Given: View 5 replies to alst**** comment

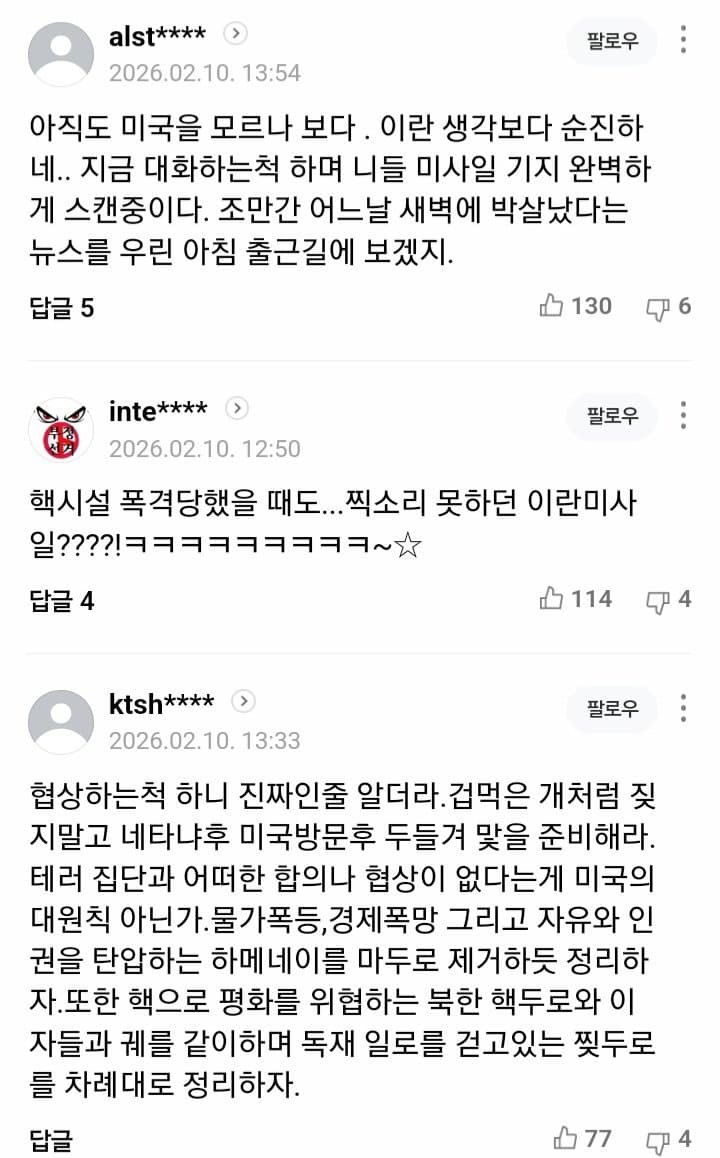Looking at the screenshot, I should (x=62, y=307).
